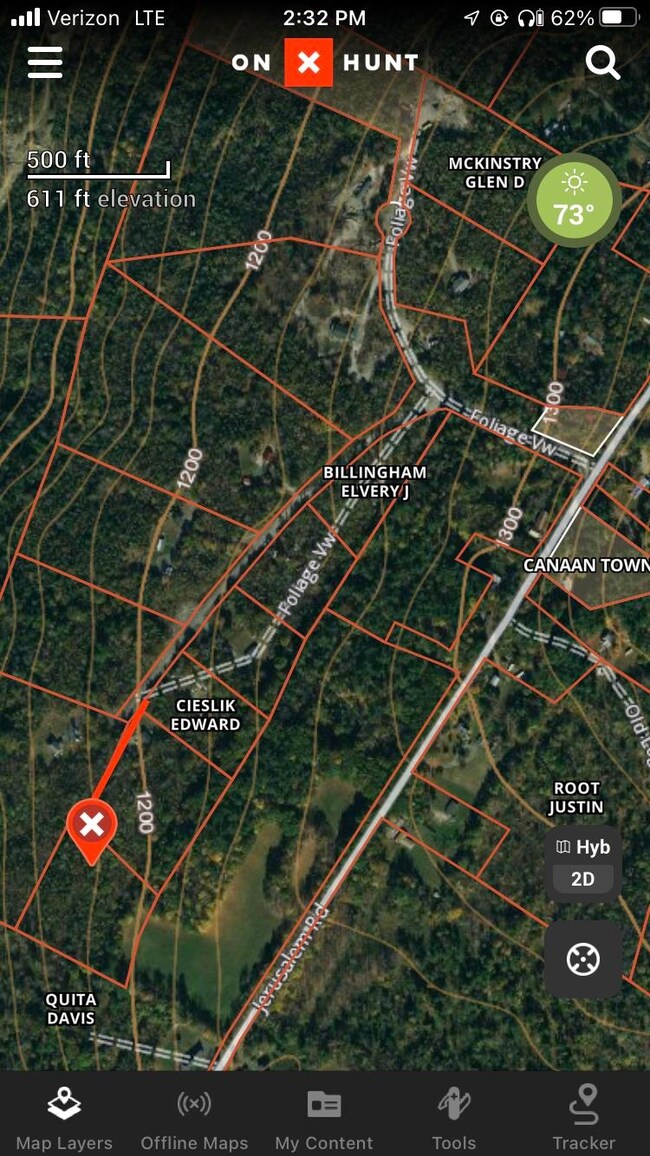Toggle the 2D map view
Viewport: 650px width, 1156px height.
583,880
